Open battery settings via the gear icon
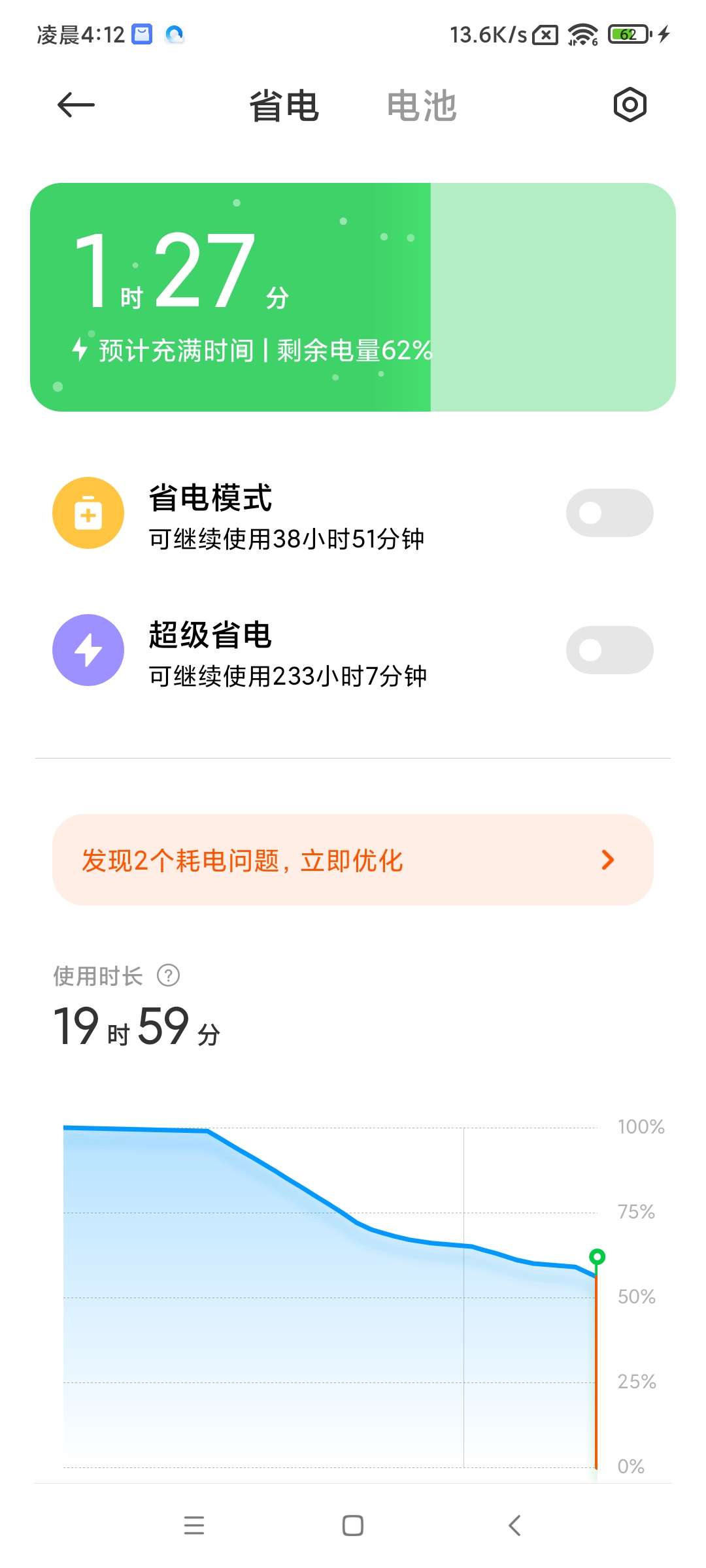706x1568 pixels. pyautogui.click(x=630, y=105)
